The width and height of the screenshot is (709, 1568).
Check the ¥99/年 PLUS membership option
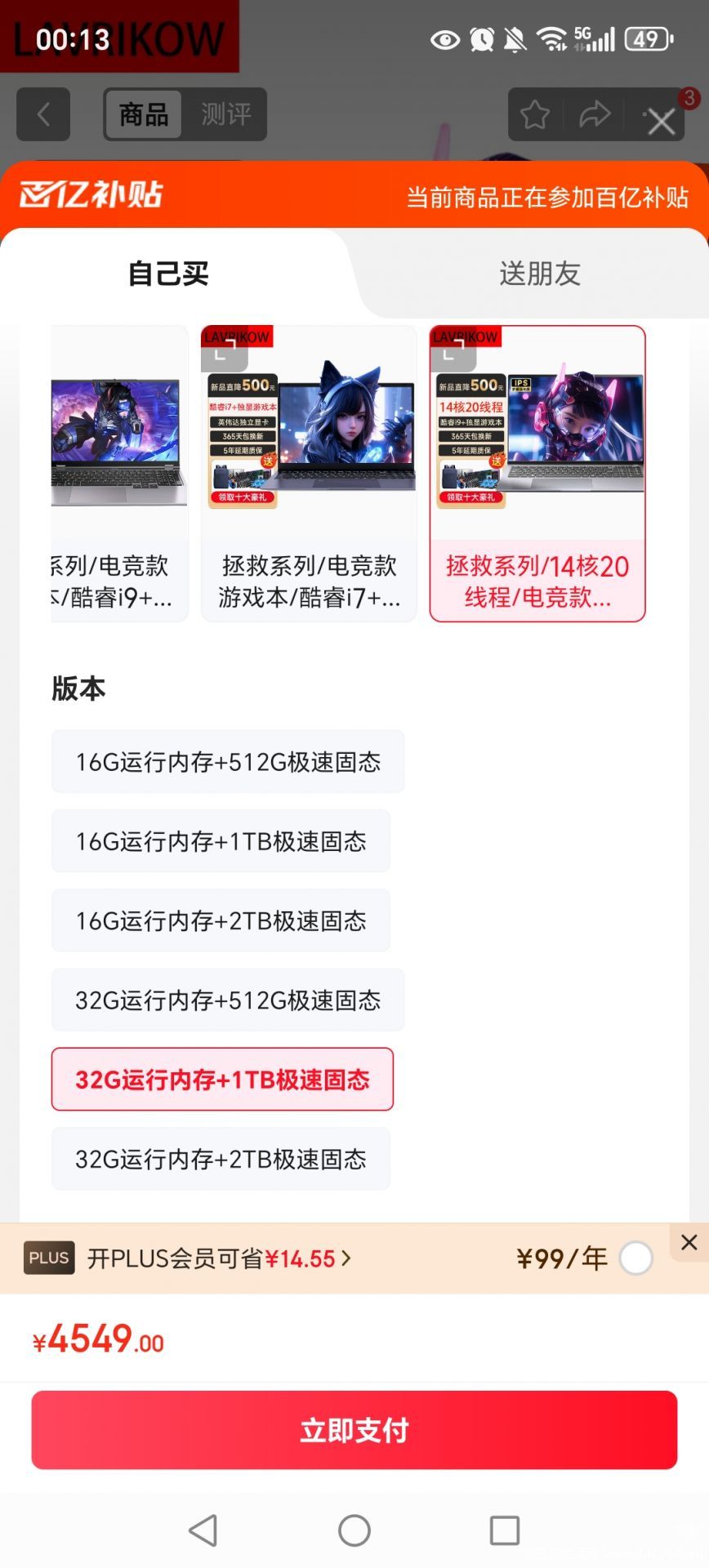[635, 1258]
